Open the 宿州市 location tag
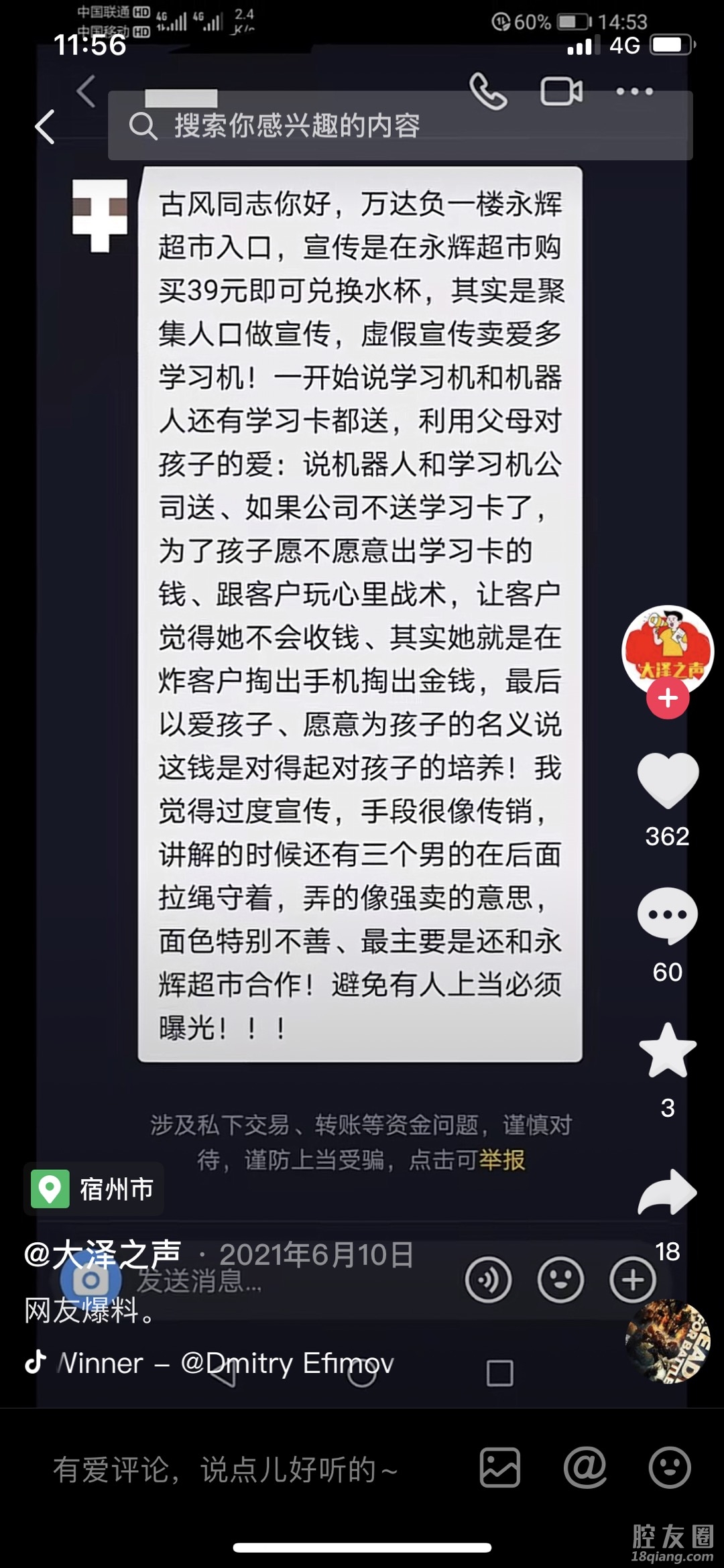 (x=94, y=1189)
